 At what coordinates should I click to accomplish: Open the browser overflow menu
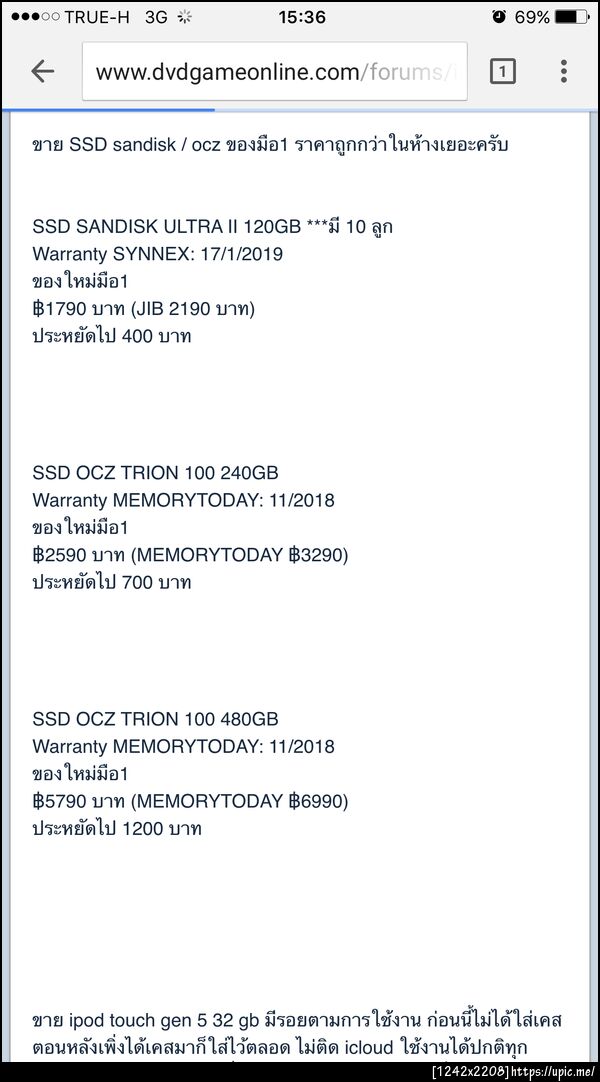pos(564,71)
